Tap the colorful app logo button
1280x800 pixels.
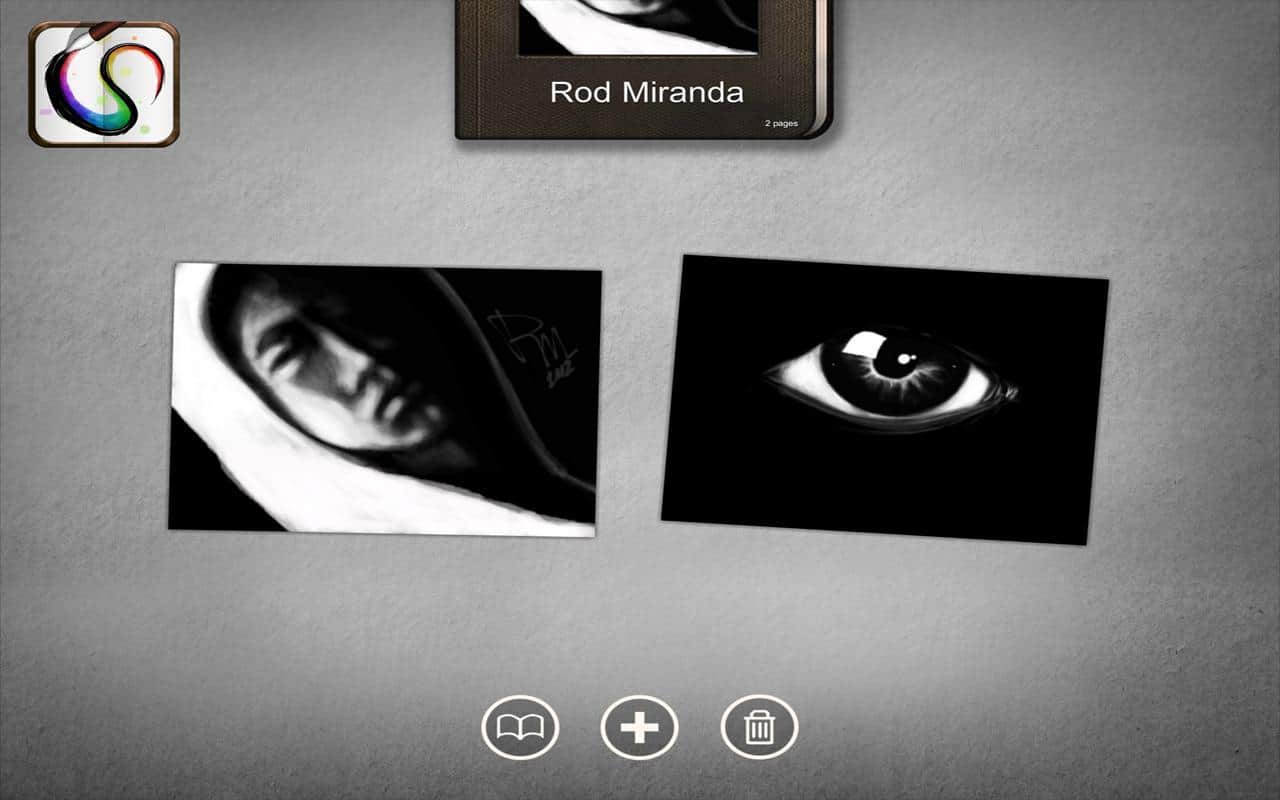pyautogui.click(x=104, y=84)
